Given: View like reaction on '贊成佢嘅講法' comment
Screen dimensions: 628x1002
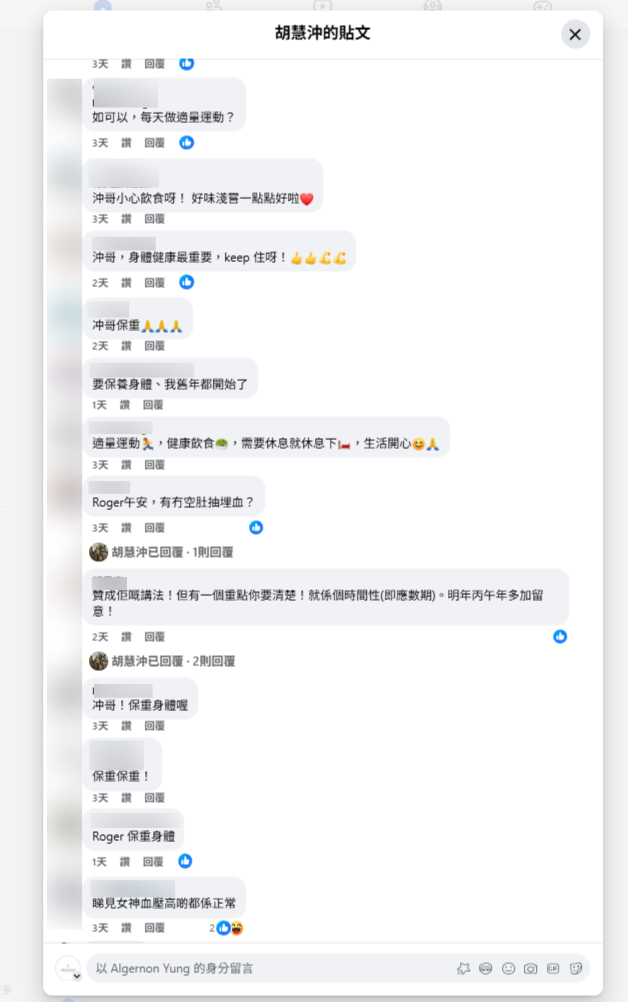Looking at the screenshot, I should click(x=560, y=636).
